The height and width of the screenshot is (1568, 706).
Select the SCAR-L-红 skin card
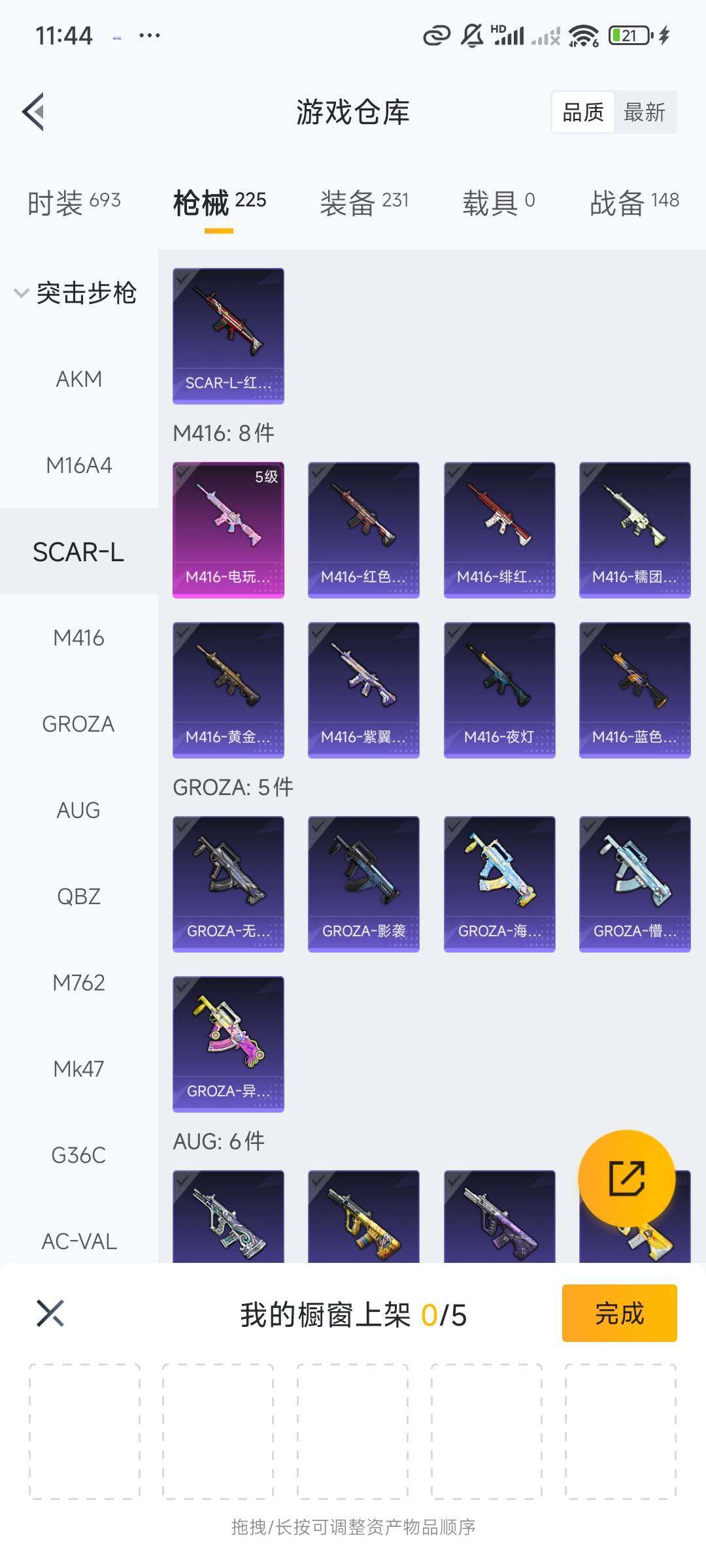pos(228,335)
